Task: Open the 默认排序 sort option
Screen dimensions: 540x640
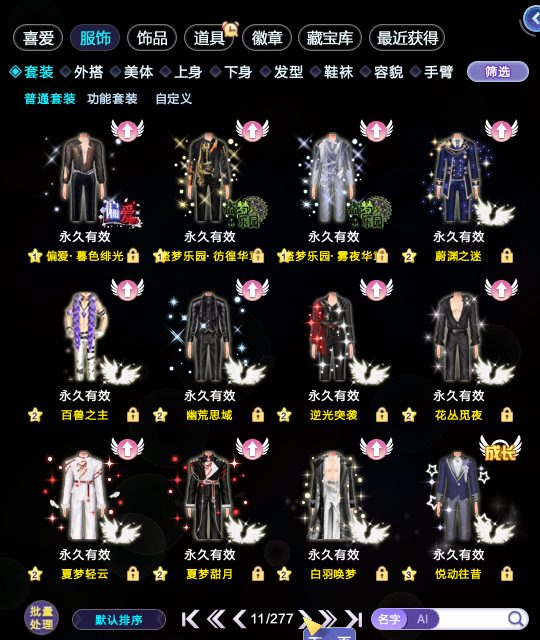Action: click(119, 620)
